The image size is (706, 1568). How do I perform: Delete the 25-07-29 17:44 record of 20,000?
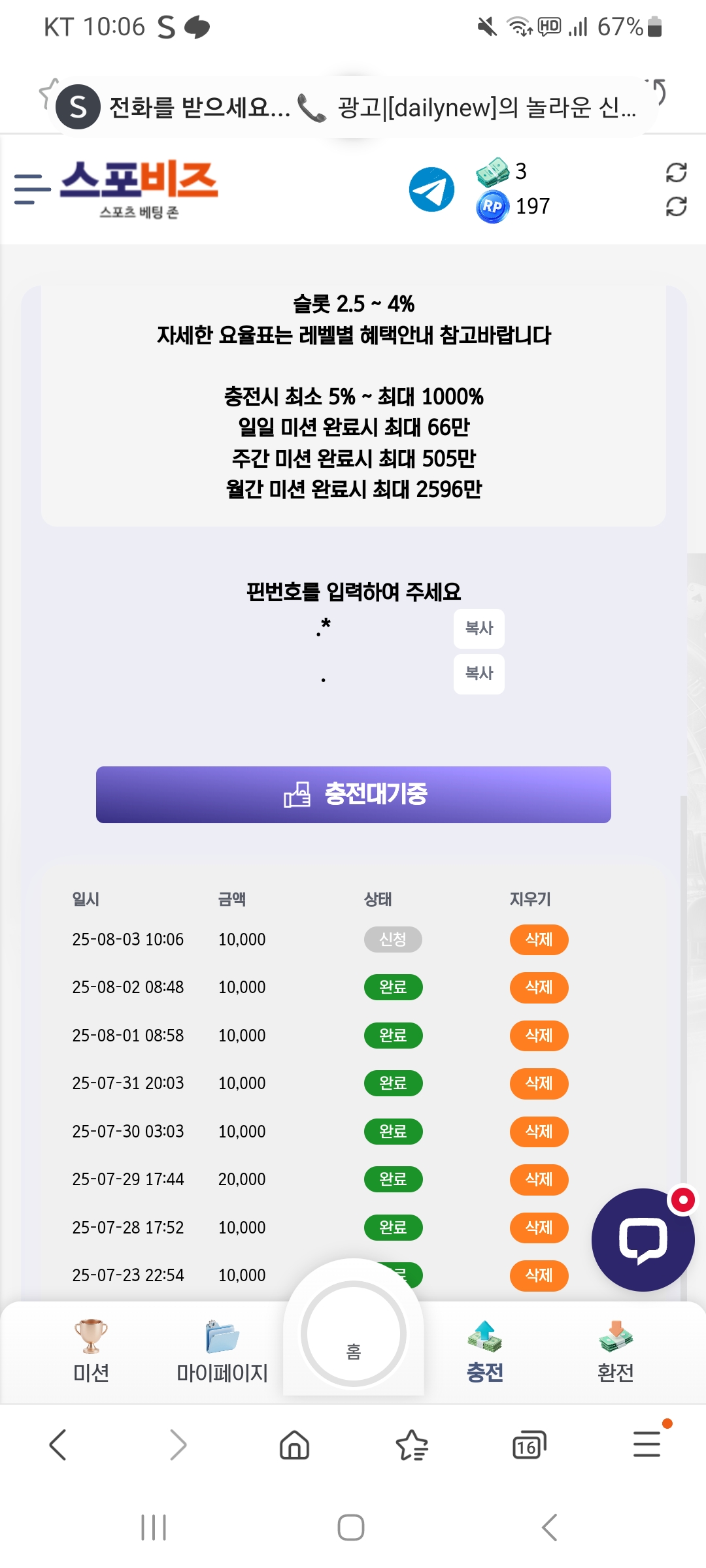tap(539, 1179)
